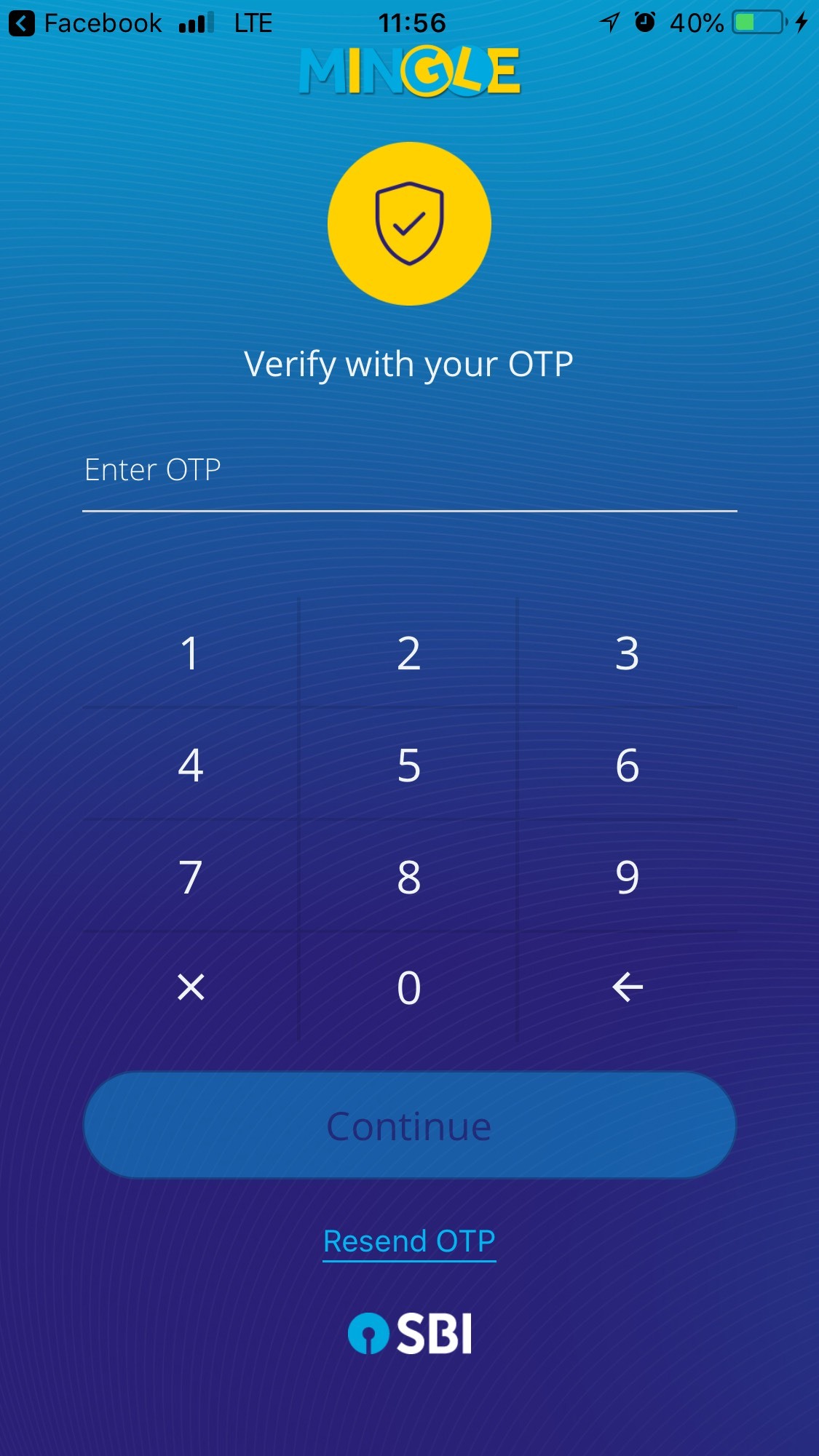Screen dimensions: 819x1456
Task: Enter digit 5 on the keypad
Action: point(408,765)
